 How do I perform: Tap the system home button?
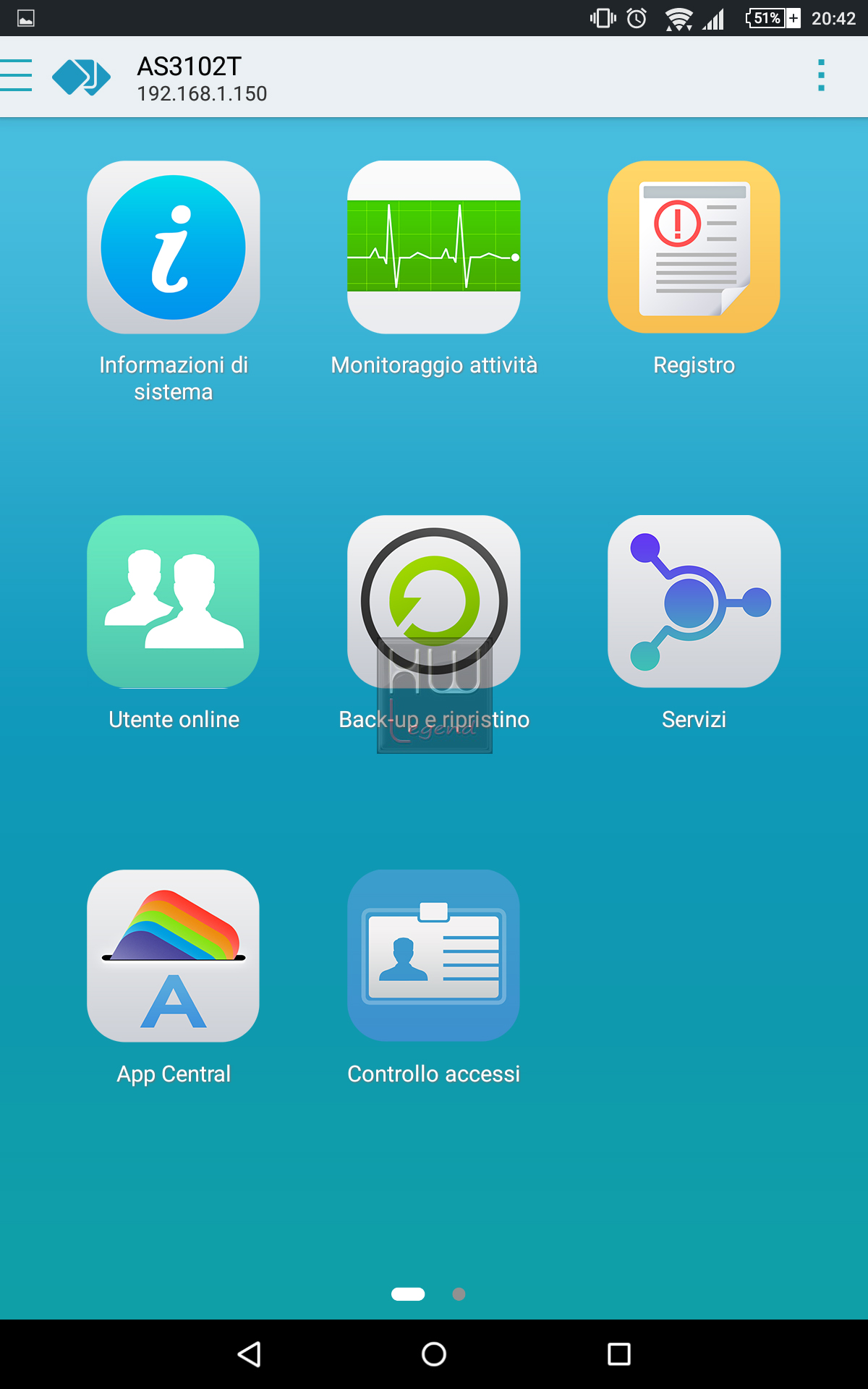[434, 1354]
